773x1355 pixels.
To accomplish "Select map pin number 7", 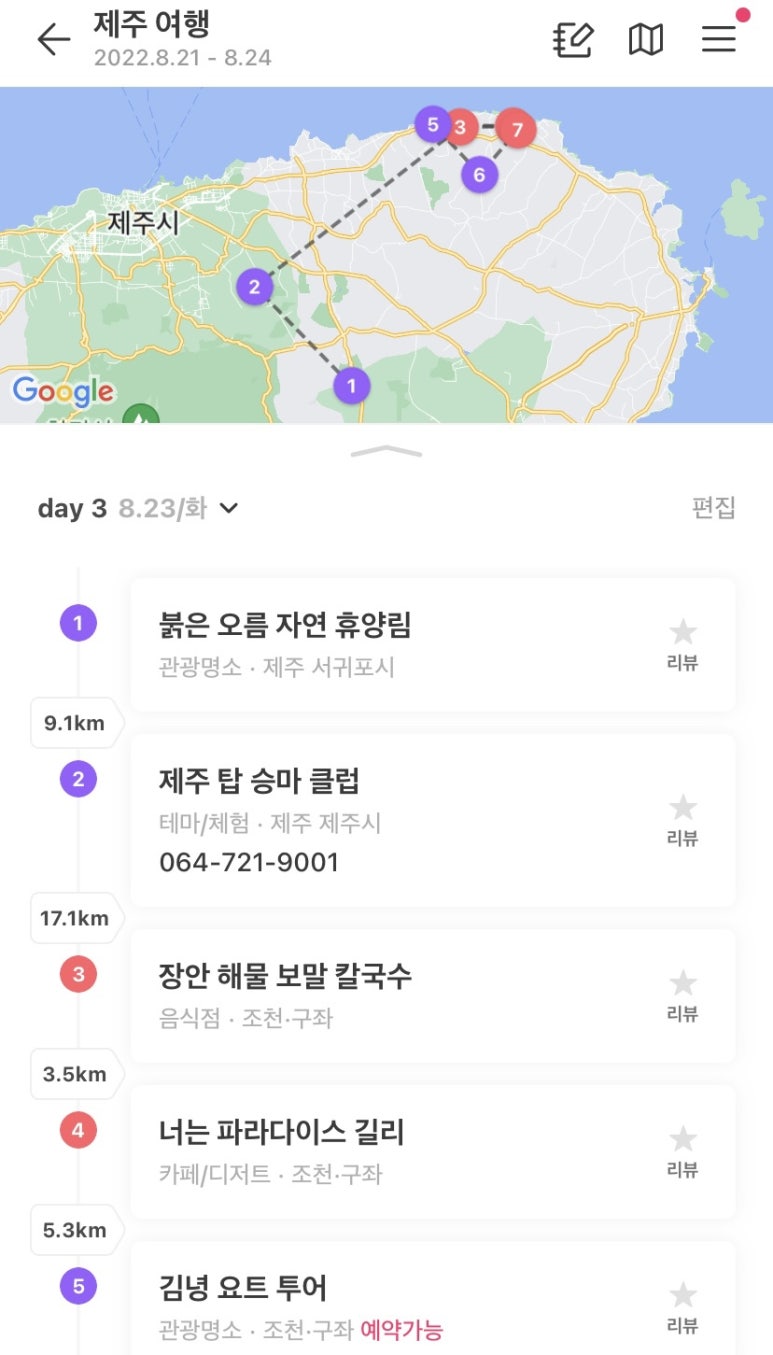I will click(517, 129).
